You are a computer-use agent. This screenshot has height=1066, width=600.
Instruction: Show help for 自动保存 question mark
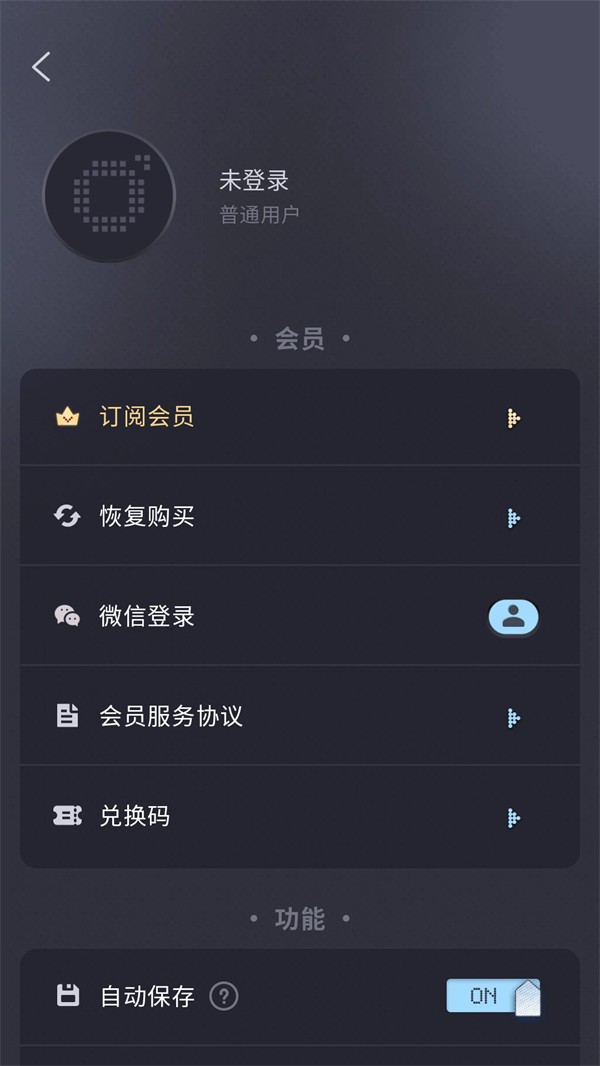224,997
